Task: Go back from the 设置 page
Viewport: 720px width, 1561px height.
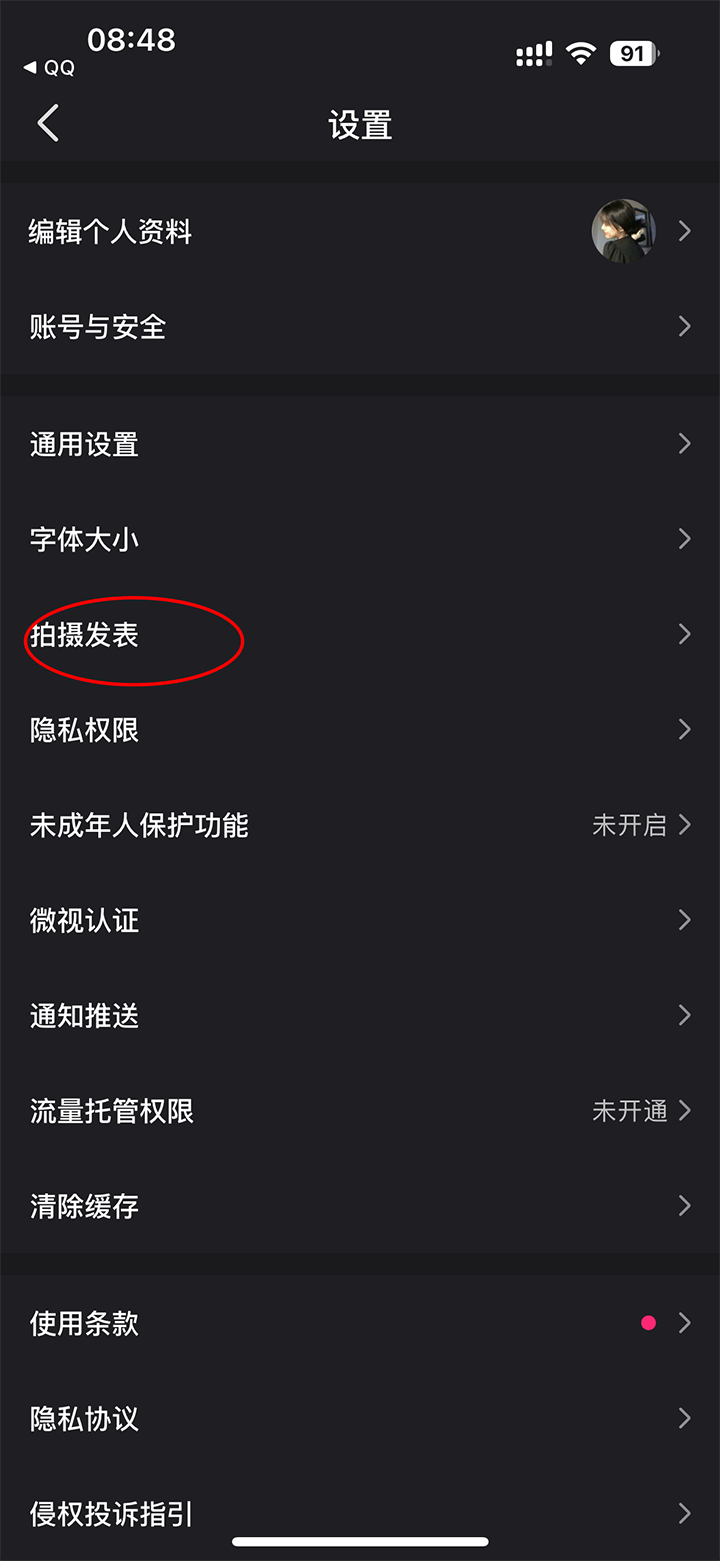Action: 48,124
